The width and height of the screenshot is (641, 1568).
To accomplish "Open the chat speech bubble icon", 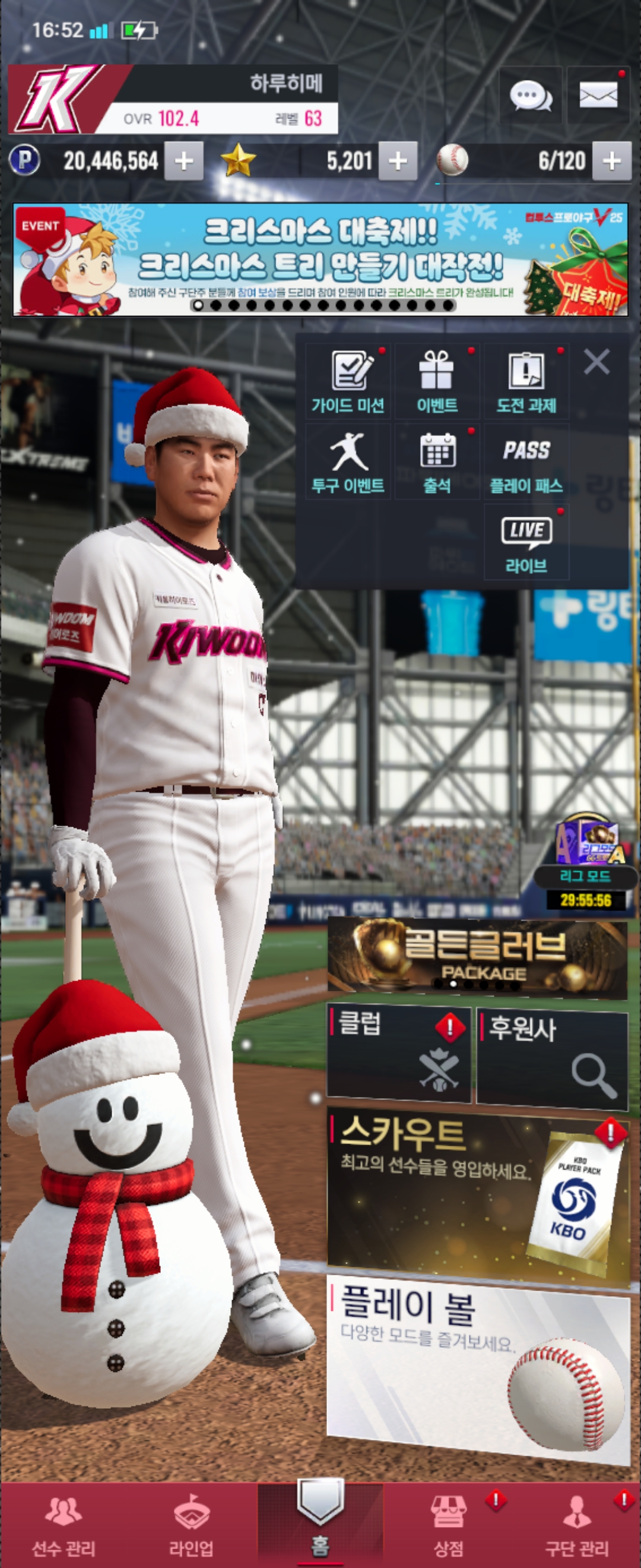I will coord(529,96).
